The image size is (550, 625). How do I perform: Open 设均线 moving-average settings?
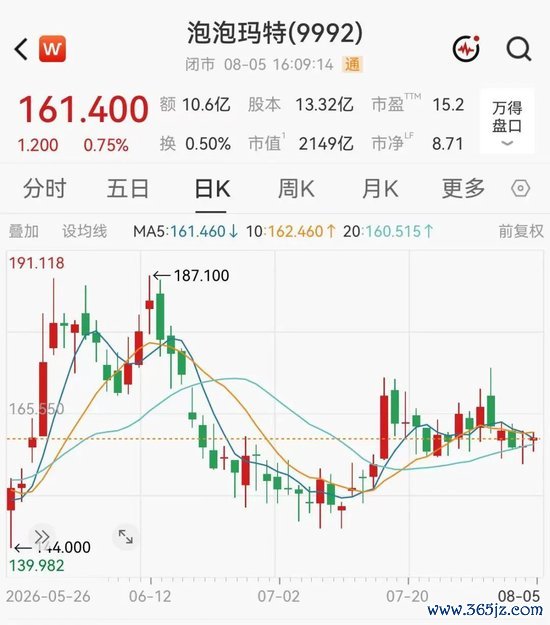tap(84, 231)
